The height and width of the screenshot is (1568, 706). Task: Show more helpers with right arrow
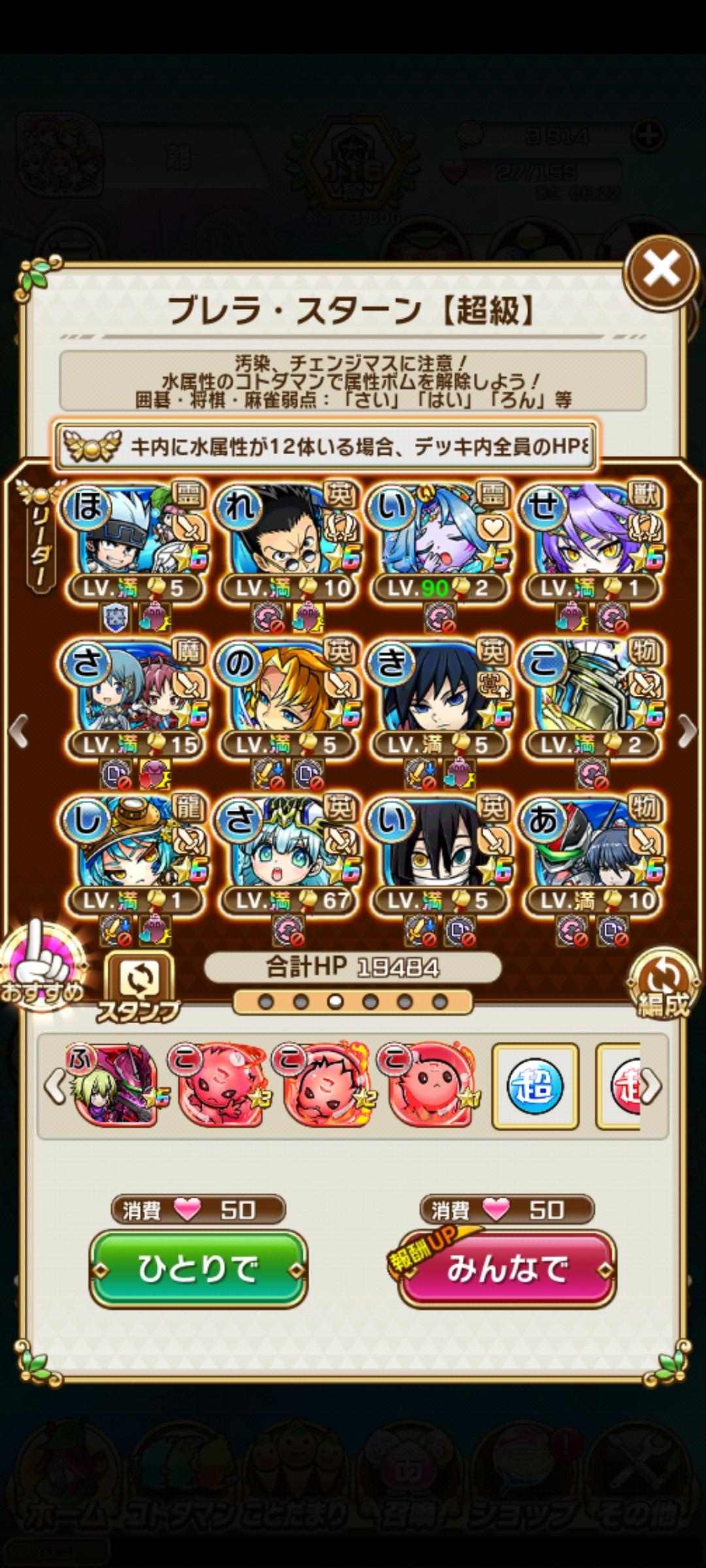tap(652, 1086)
